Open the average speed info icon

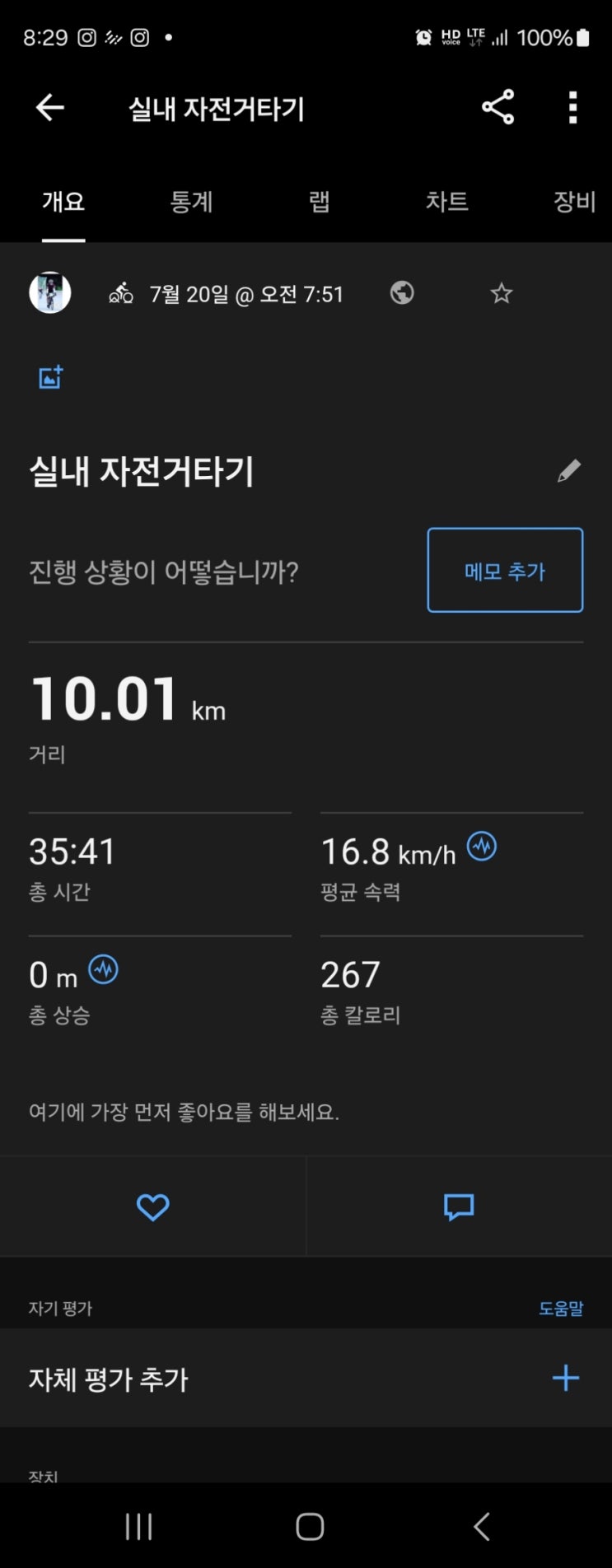click(x=482, y=846)
